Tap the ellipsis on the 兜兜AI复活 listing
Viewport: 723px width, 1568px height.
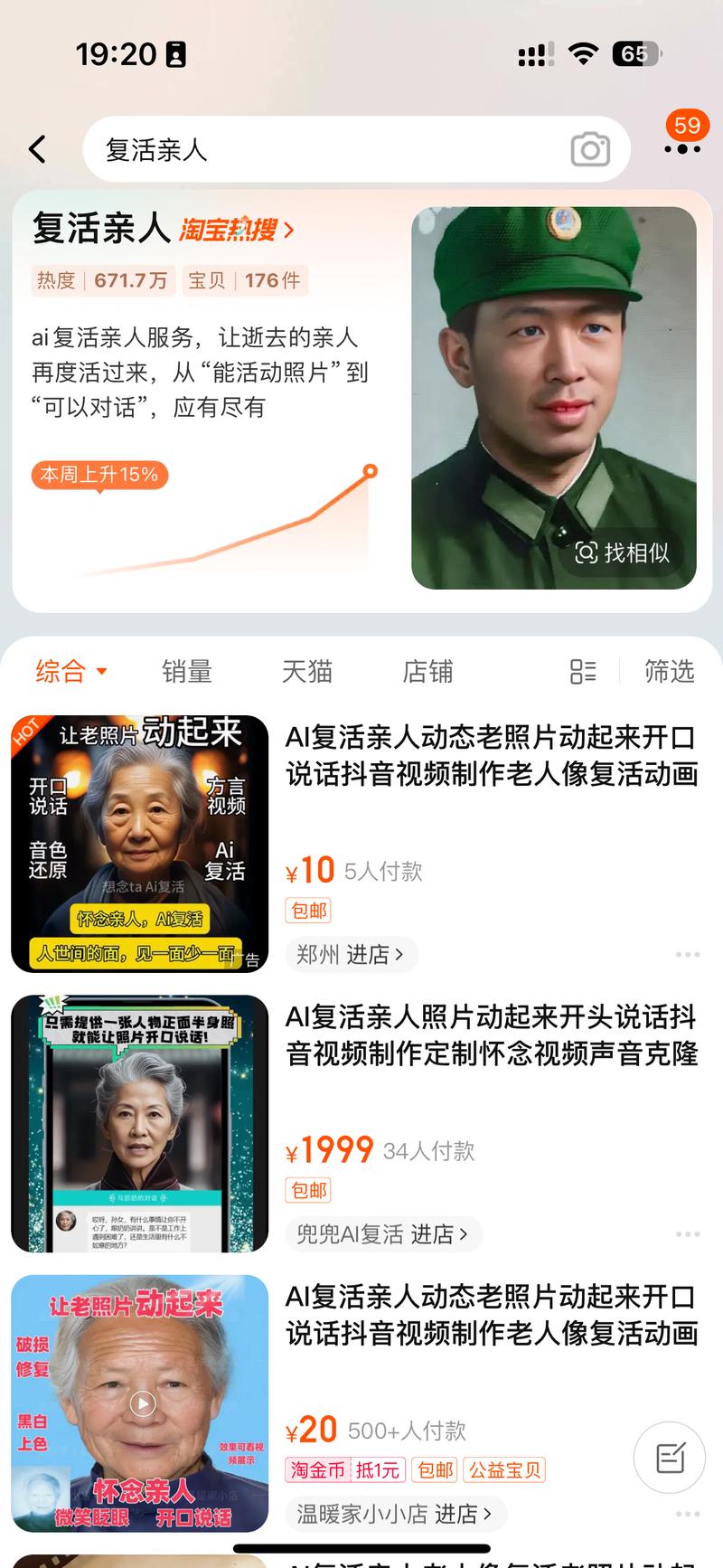click(689, 1233)
